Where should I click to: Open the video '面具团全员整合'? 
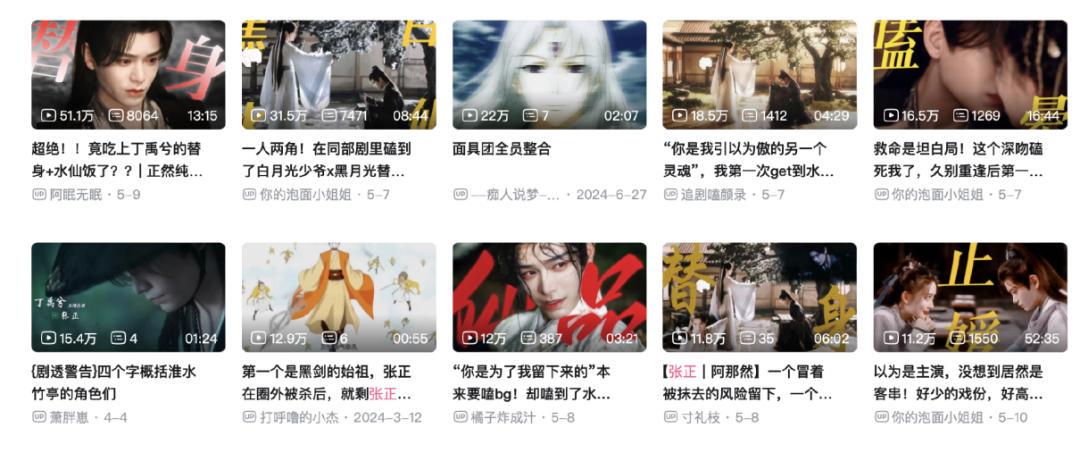(x=549, y=73)
